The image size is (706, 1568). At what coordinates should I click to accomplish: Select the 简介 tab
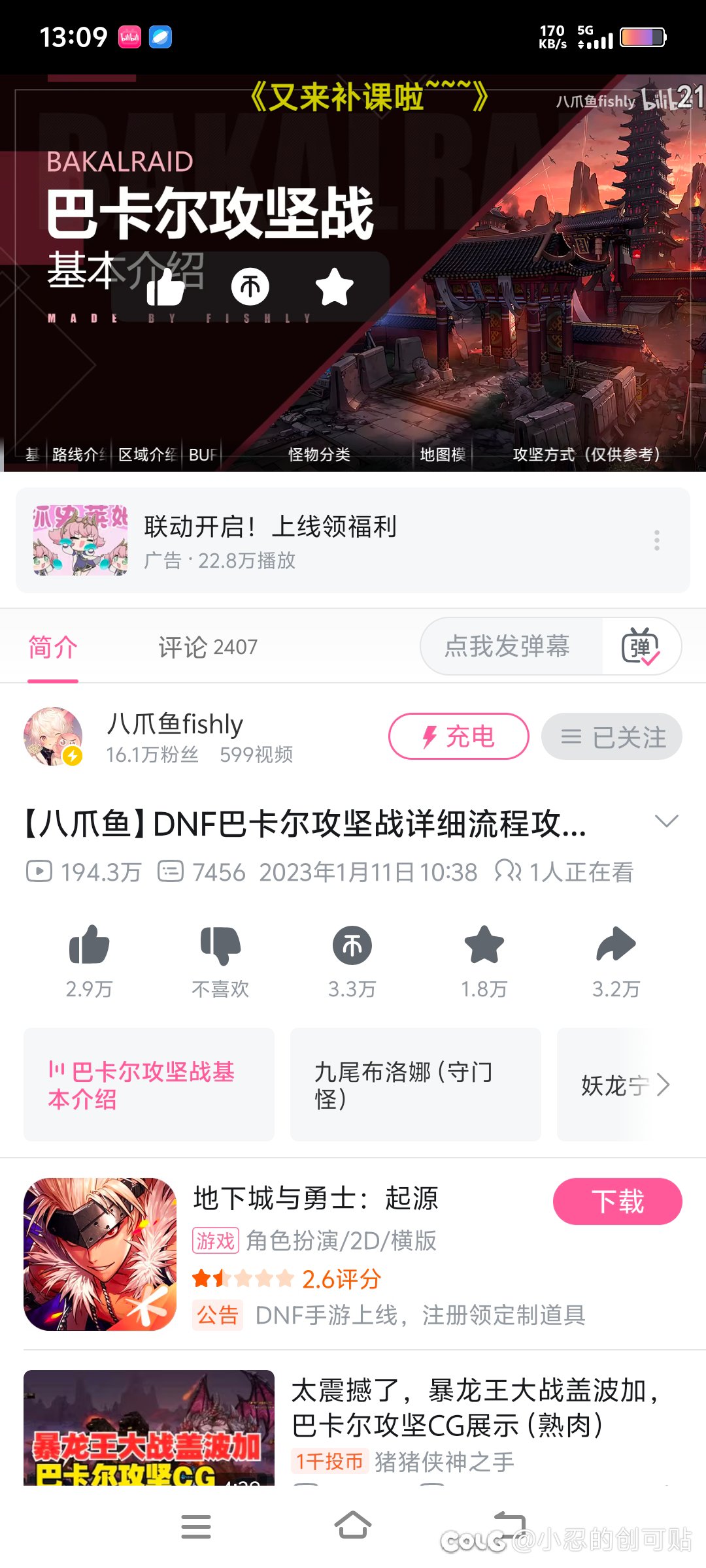[53, 647]
